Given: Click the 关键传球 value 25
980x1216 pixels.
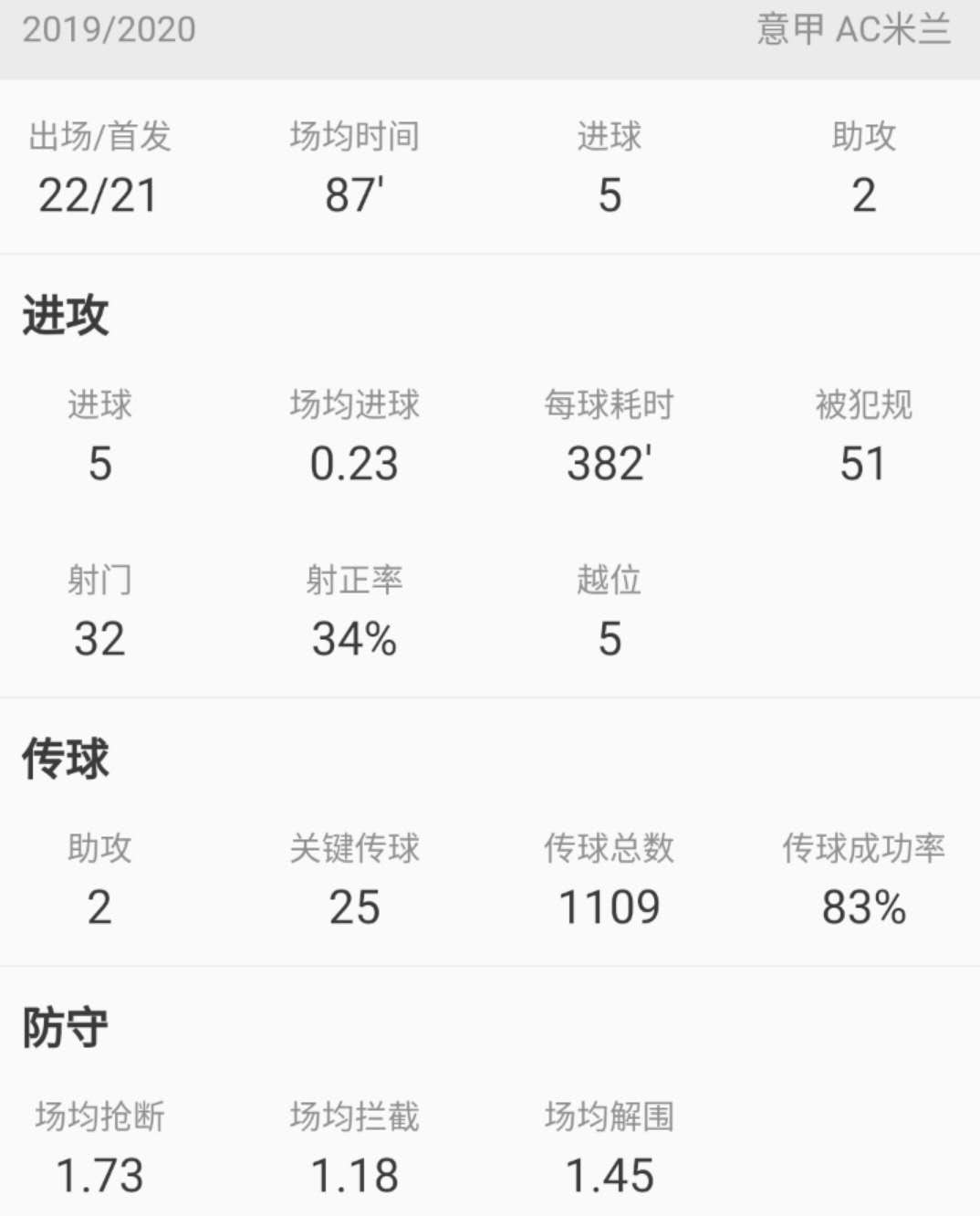Looking at the screenshot, I should (353, 907).
